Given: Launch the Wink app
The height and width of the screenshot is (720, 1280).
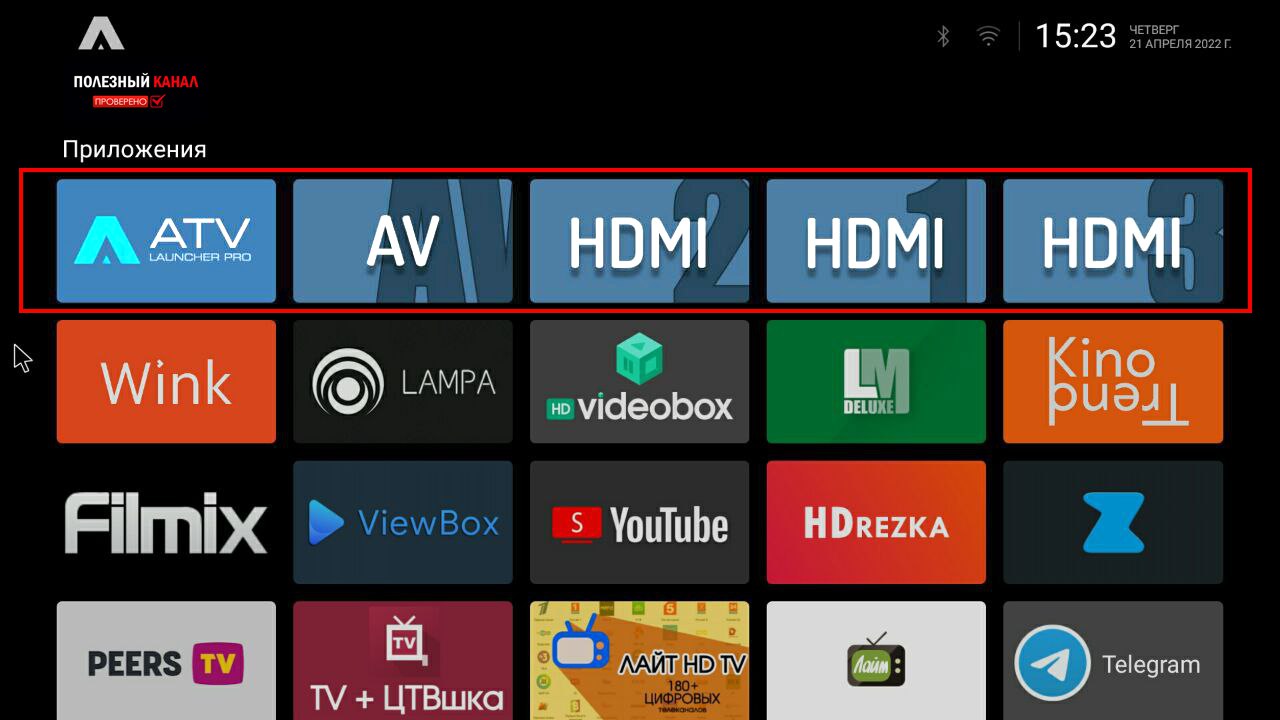Looking at the screenshot, I should [166, 382].
